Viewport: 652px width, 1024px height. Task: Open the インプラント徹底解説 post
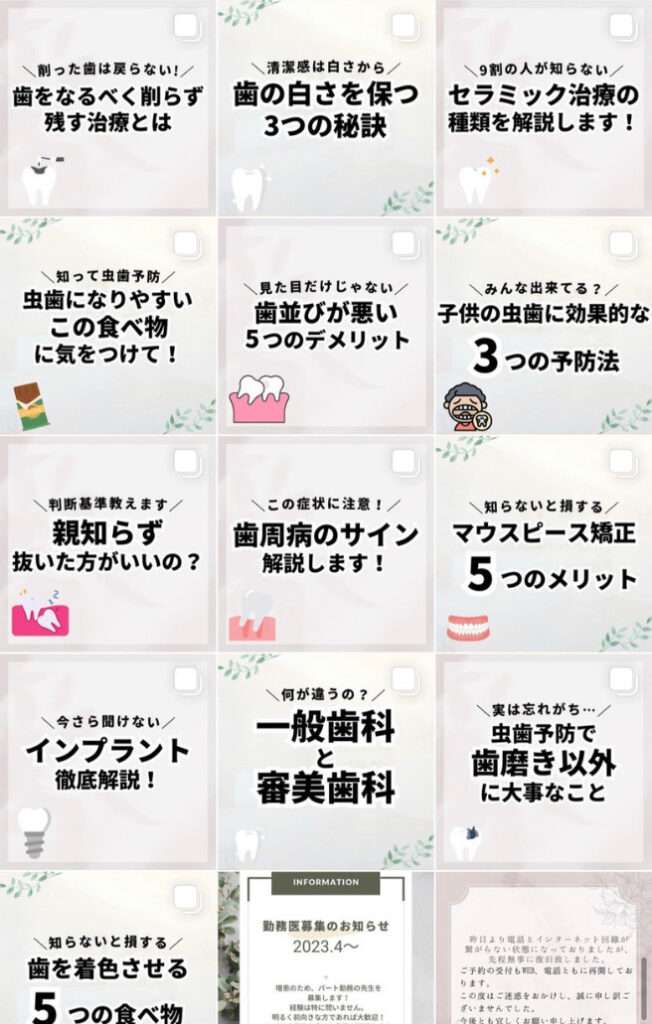[107, 761]
